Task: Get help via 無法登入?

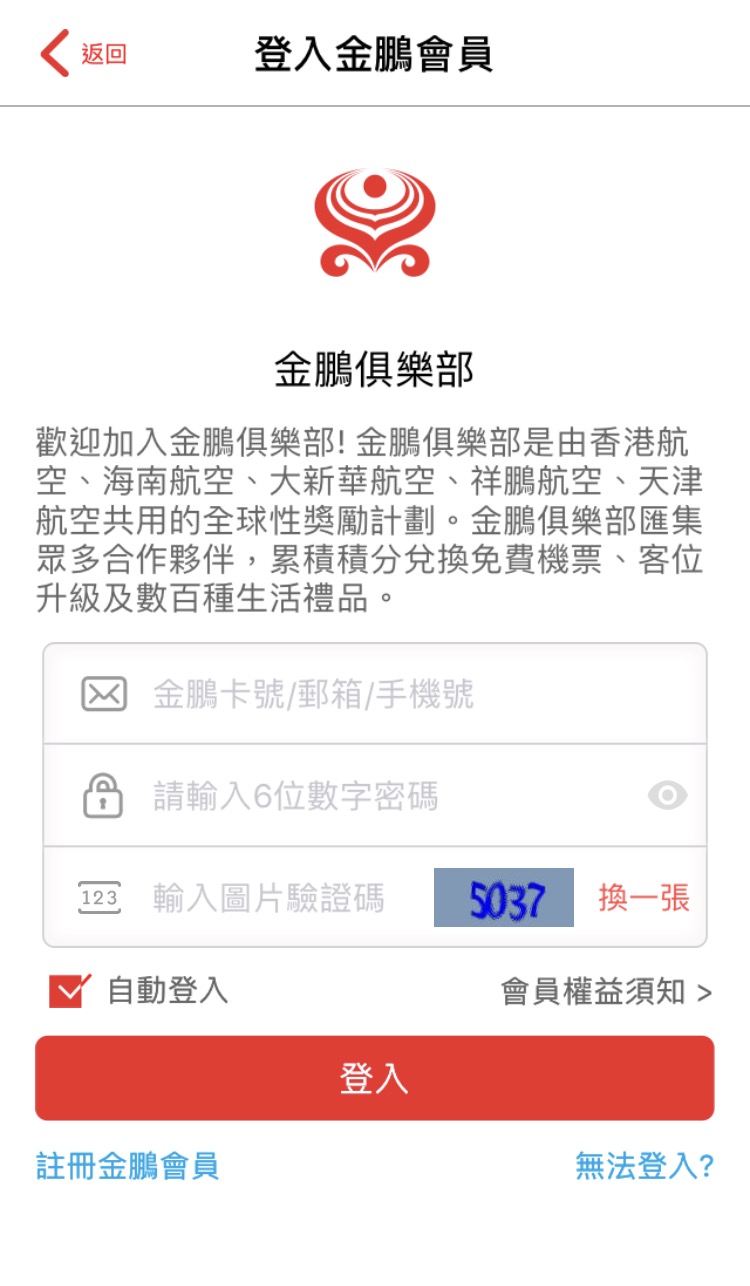Action: [644, 1166]
